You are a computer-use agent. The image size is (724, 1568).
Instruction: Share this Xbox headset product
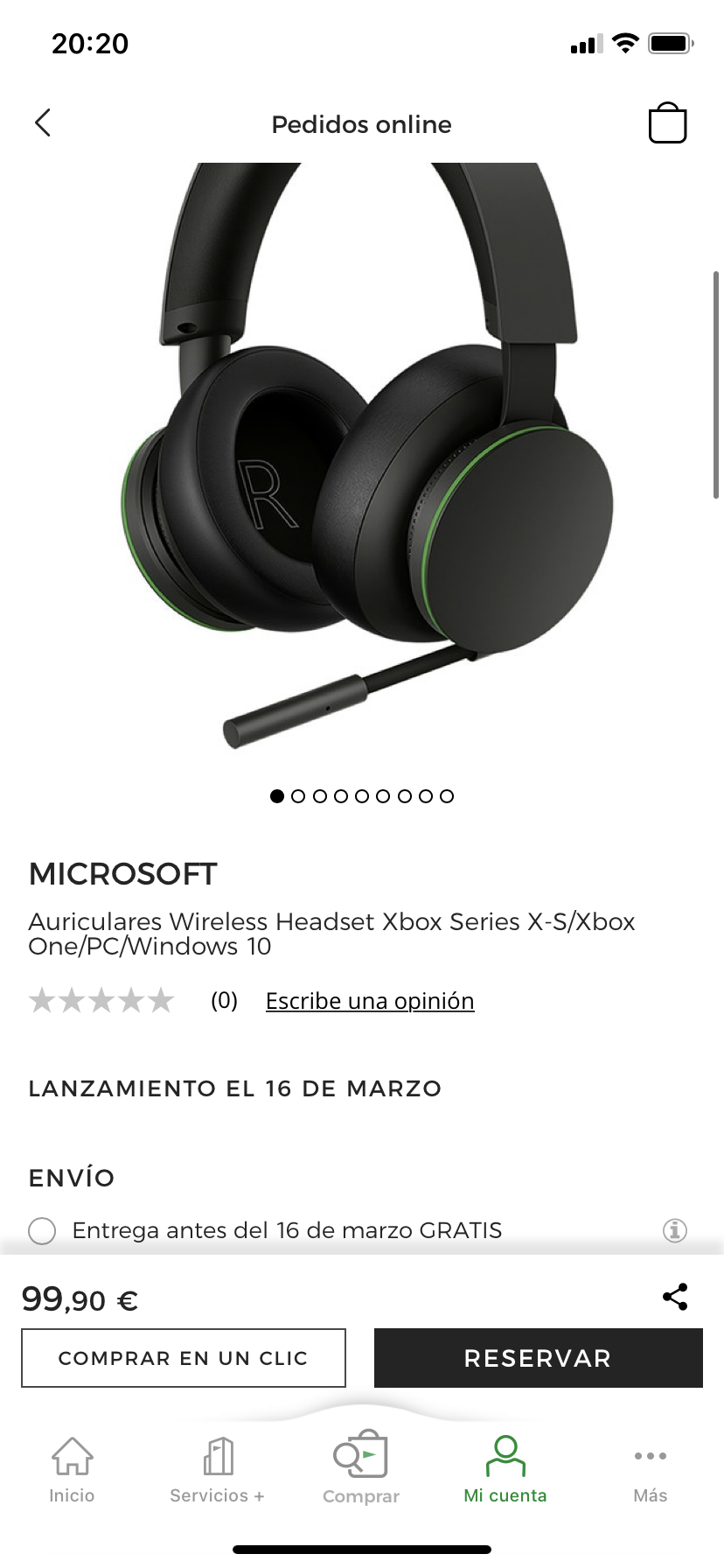pyautogui.click(x=675, y=1297)
